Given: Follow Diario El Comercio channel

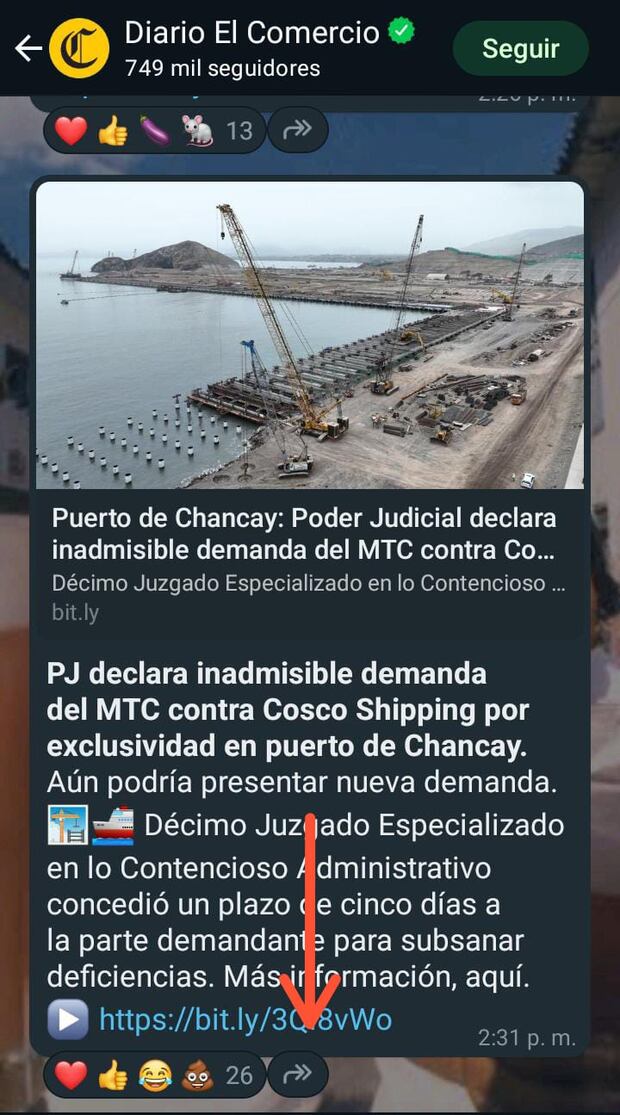Looking at the screenshot, I should coord(520,48).
